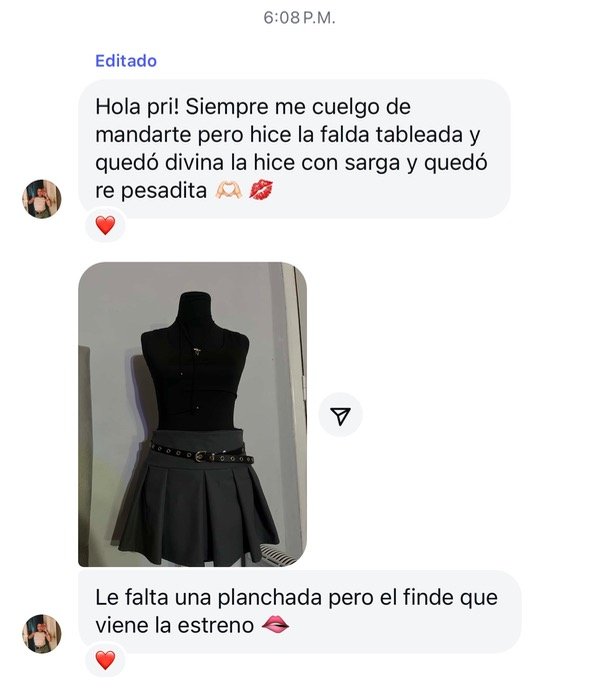The height and width of the screenshot is (700, 600).
Task: Tap the heart reaction under 'Le falta una planchada'
Action: coord(105,660)
